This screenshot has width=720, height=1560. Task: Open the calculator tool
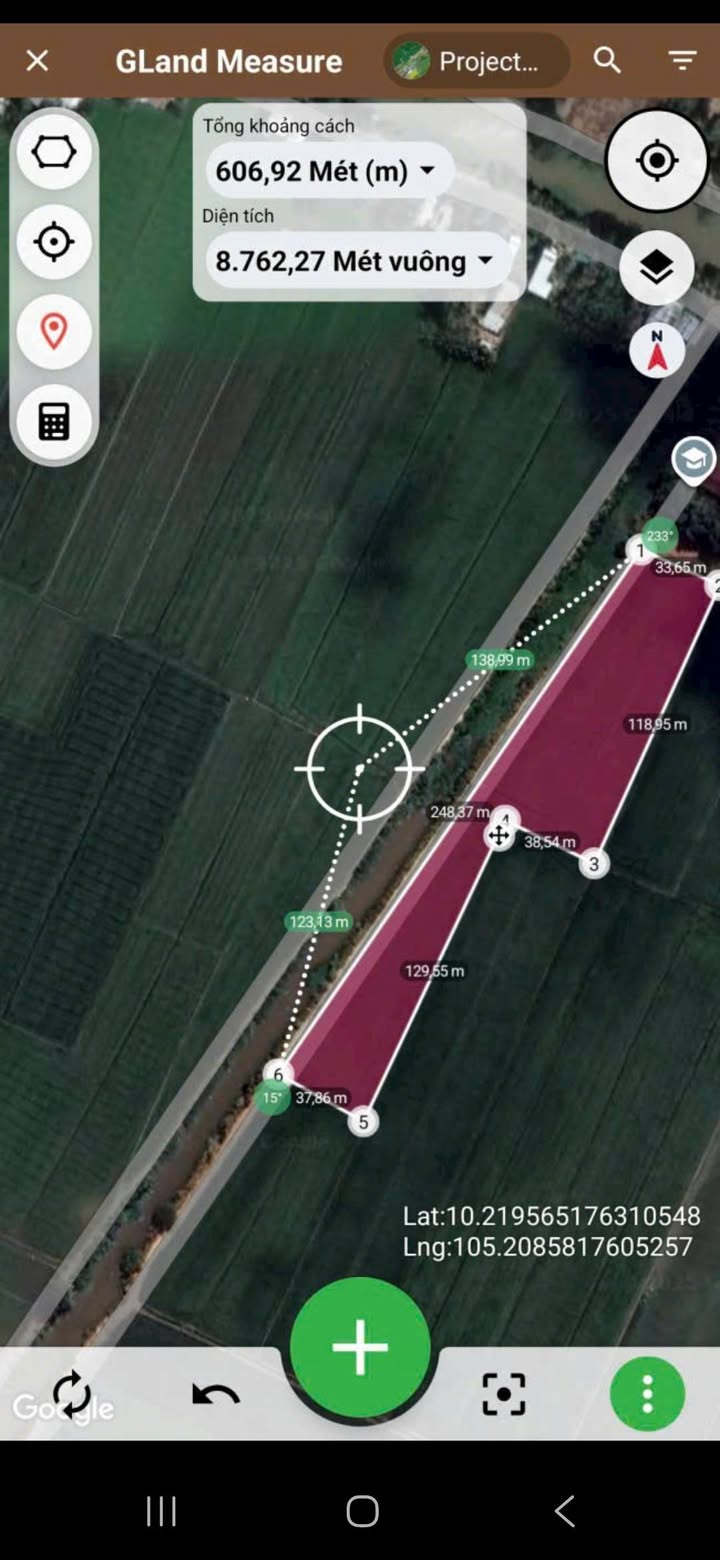54,422
